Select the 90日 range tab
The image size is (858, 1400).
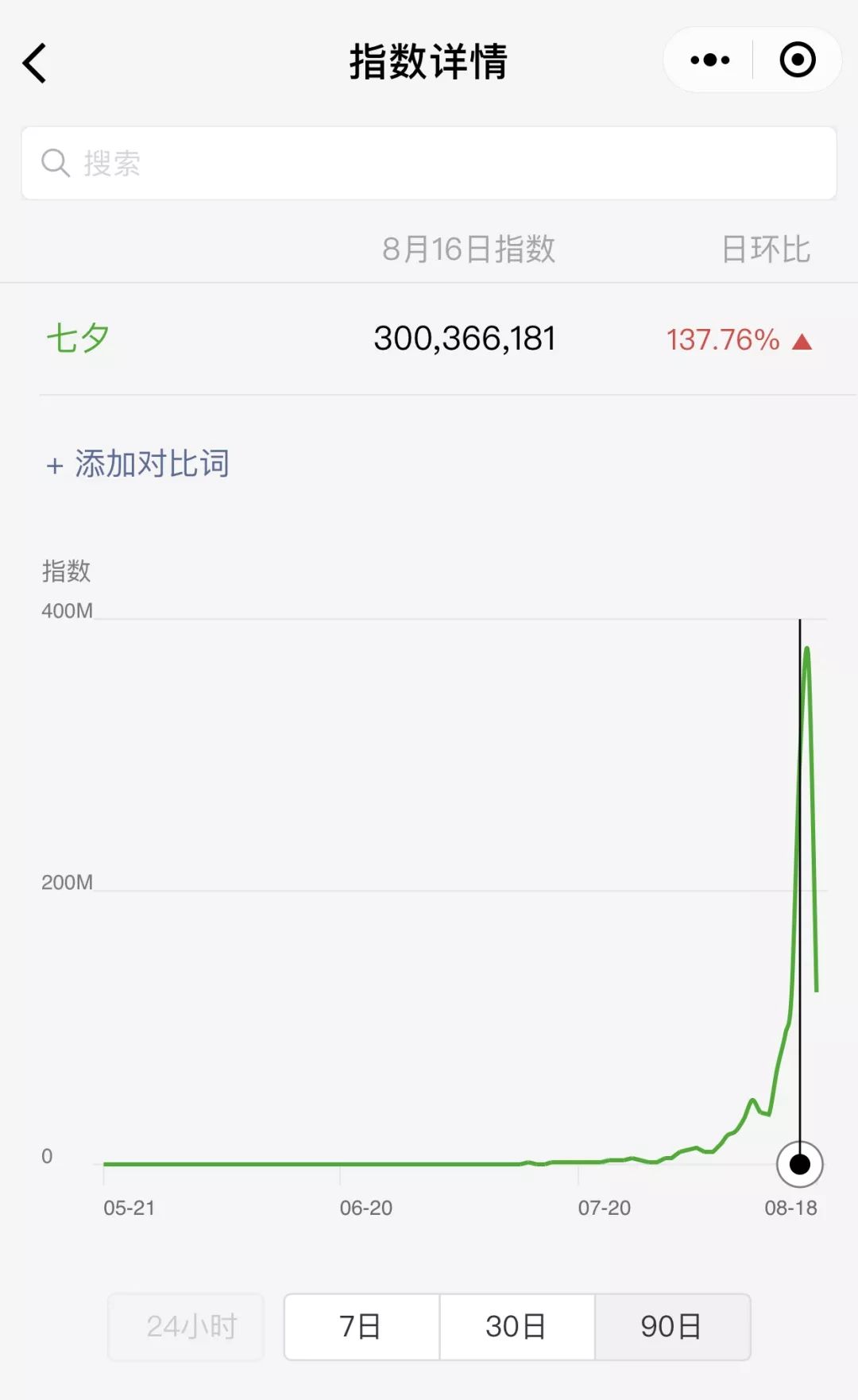[672, 1327]
